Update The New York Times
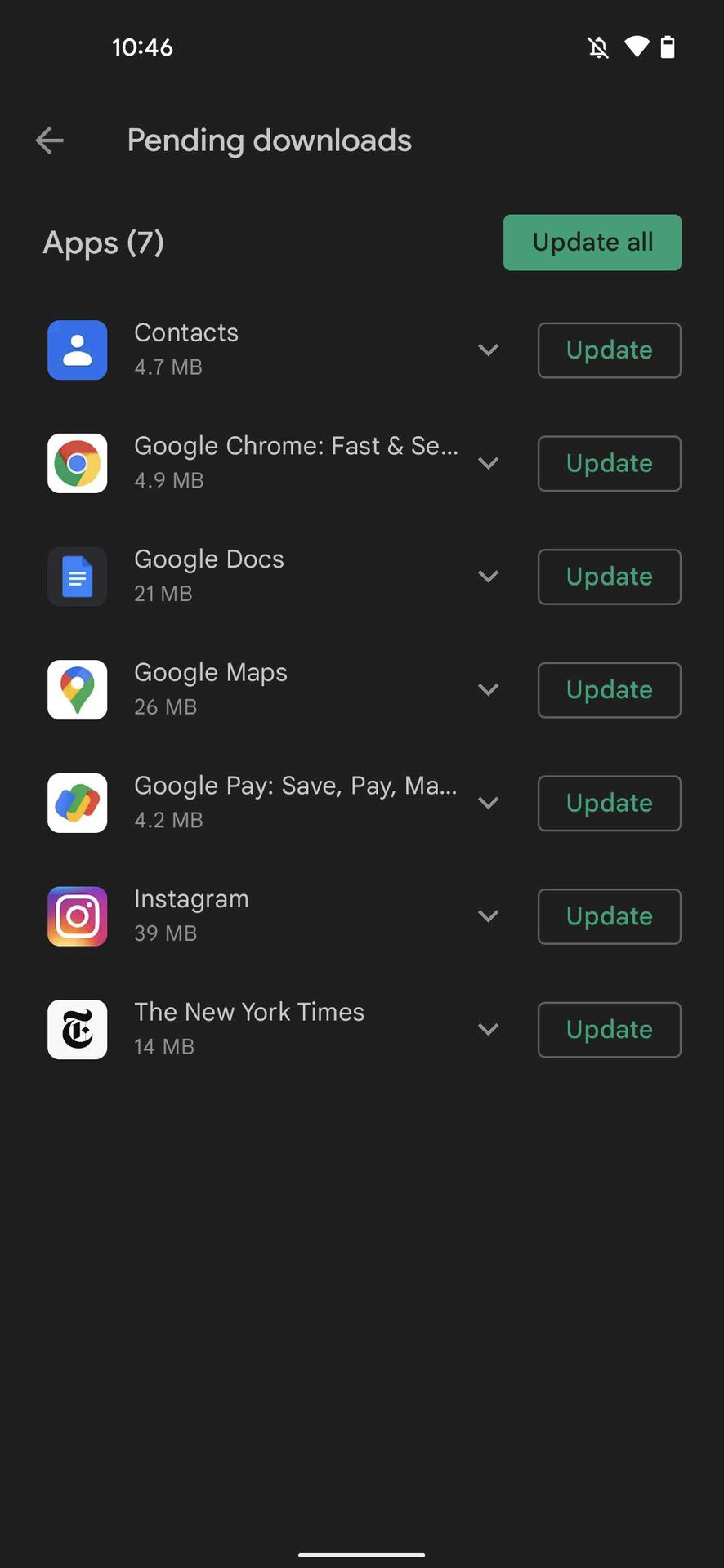The image size is (724, 1568). click(609, 1030)
